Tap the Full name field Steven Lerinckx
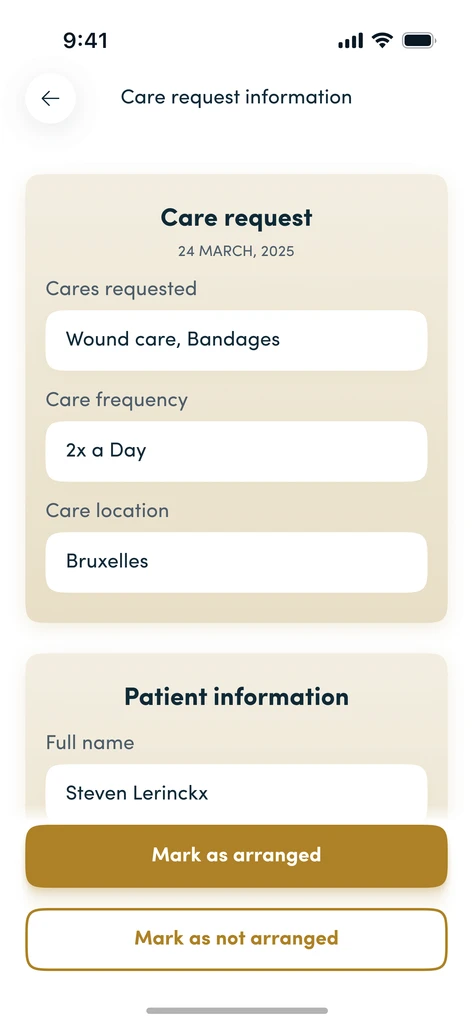This screenshot has width=473, height=1024. click(236, 793)
